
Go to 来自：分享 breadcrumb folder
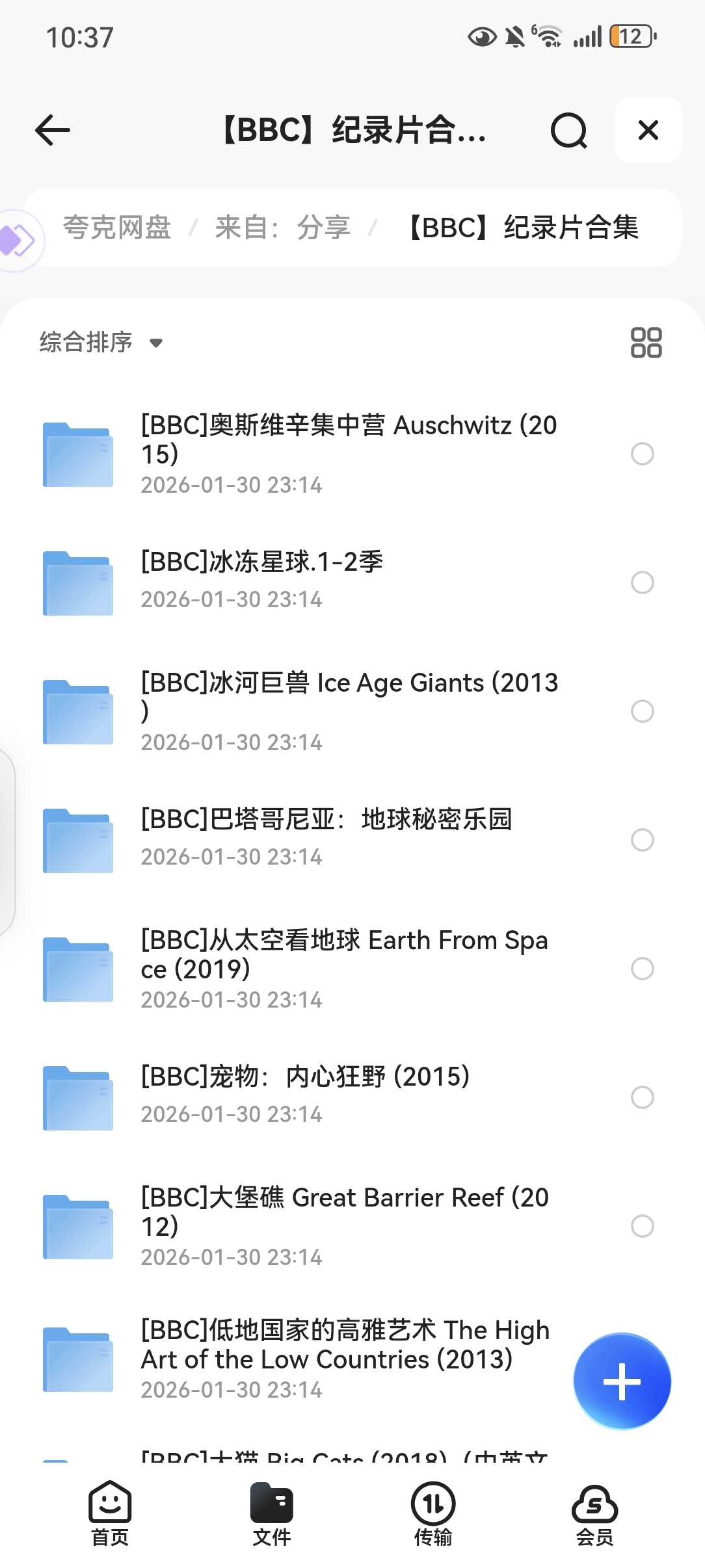tap(282, 228)
